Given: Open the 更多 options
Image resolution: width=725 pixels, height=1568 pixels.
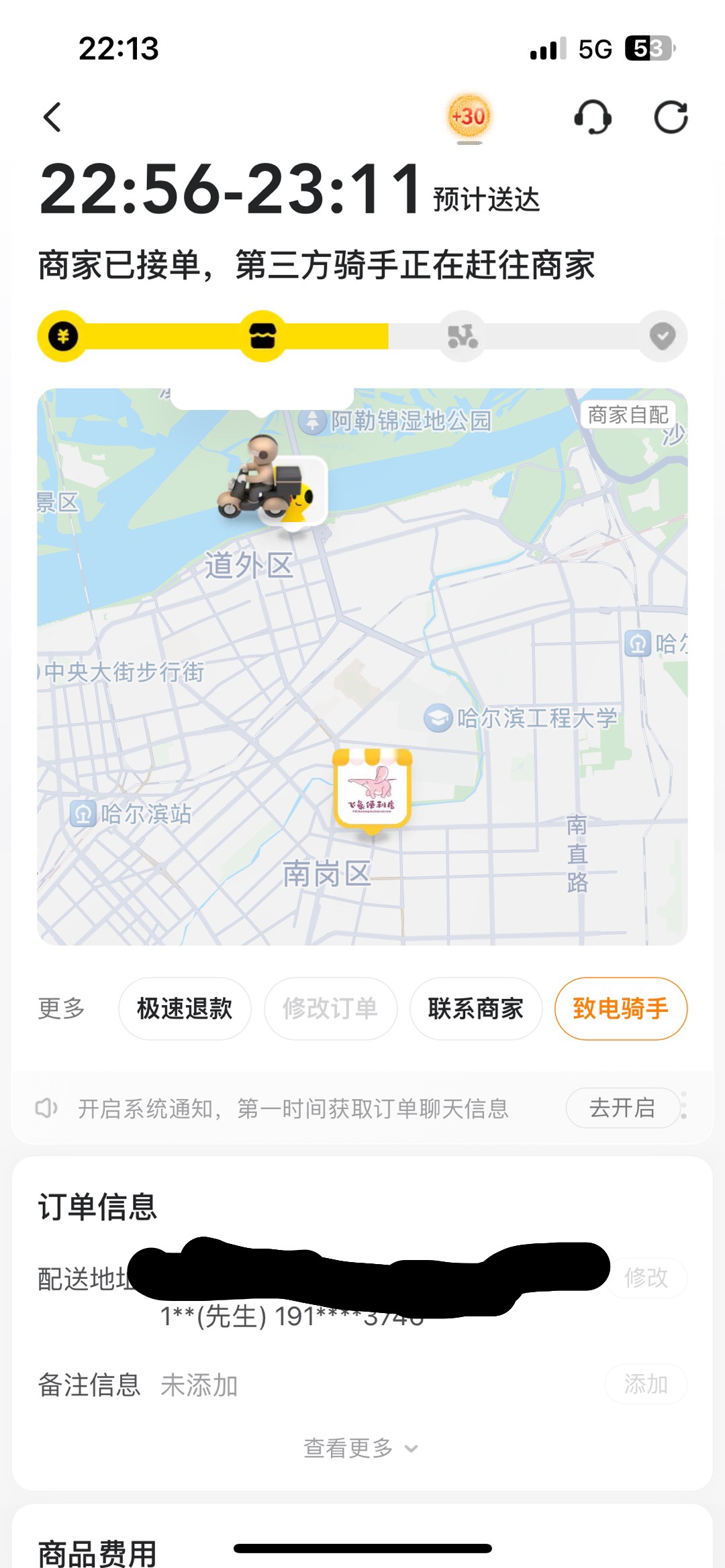Looking at the screenshot, I should tap(61, 1008).
